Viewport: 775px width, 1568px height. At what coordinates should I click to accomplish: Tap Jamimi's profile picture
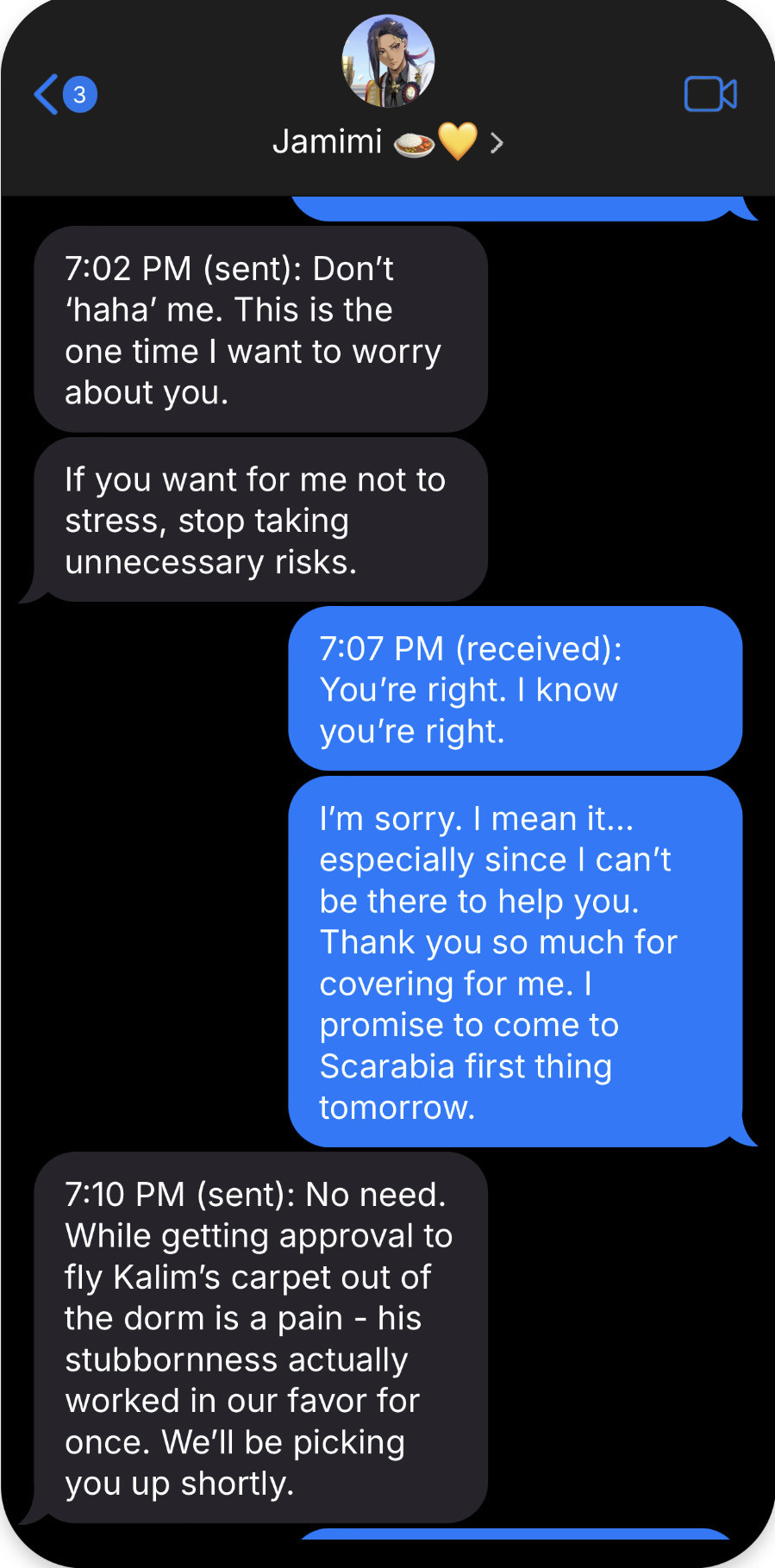click(x=388, y=61)
